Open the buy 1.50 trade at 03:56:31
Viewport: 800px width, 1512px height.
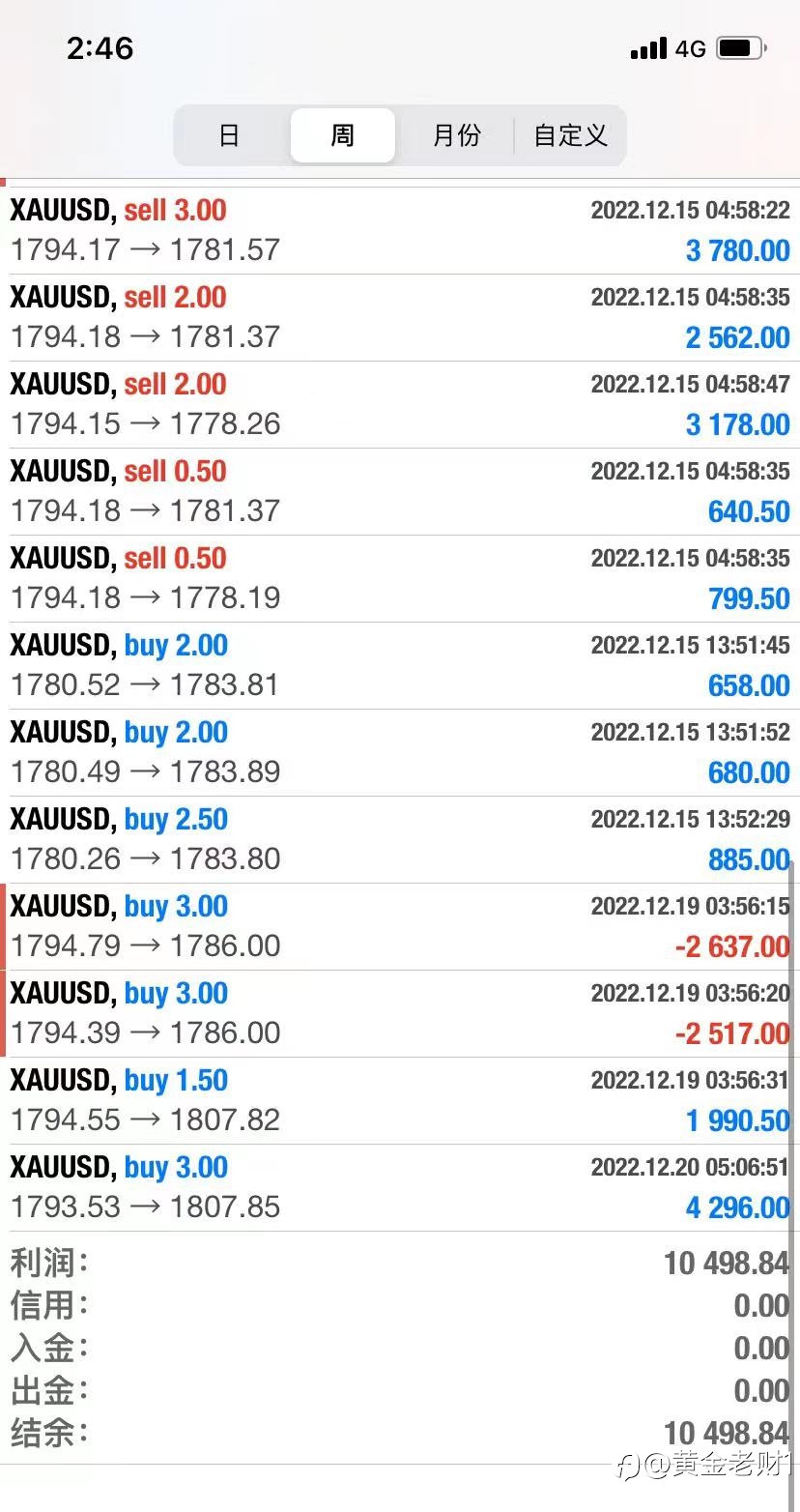[400, 1101]
